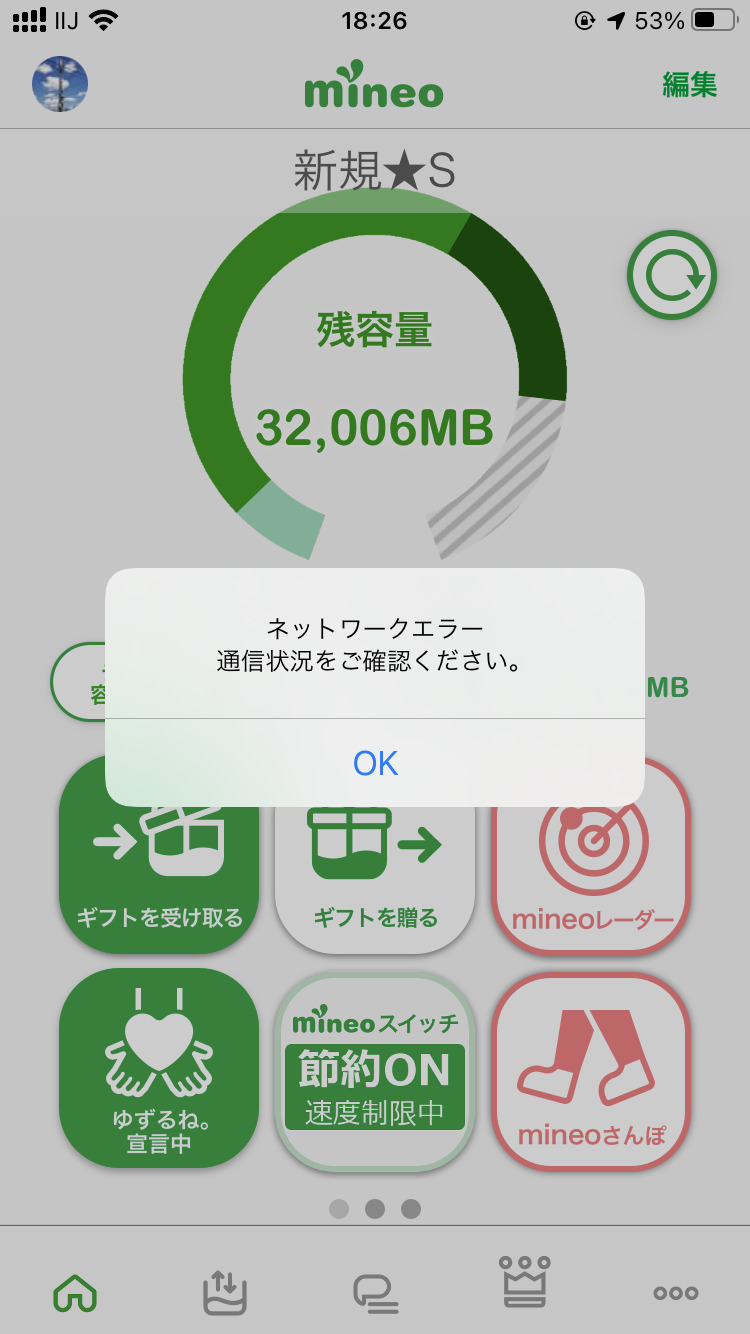The width and height of the screenshot is (750, 1334).
Task: Tap 編集 to edit the home layout
Action: tap(689, 85)
